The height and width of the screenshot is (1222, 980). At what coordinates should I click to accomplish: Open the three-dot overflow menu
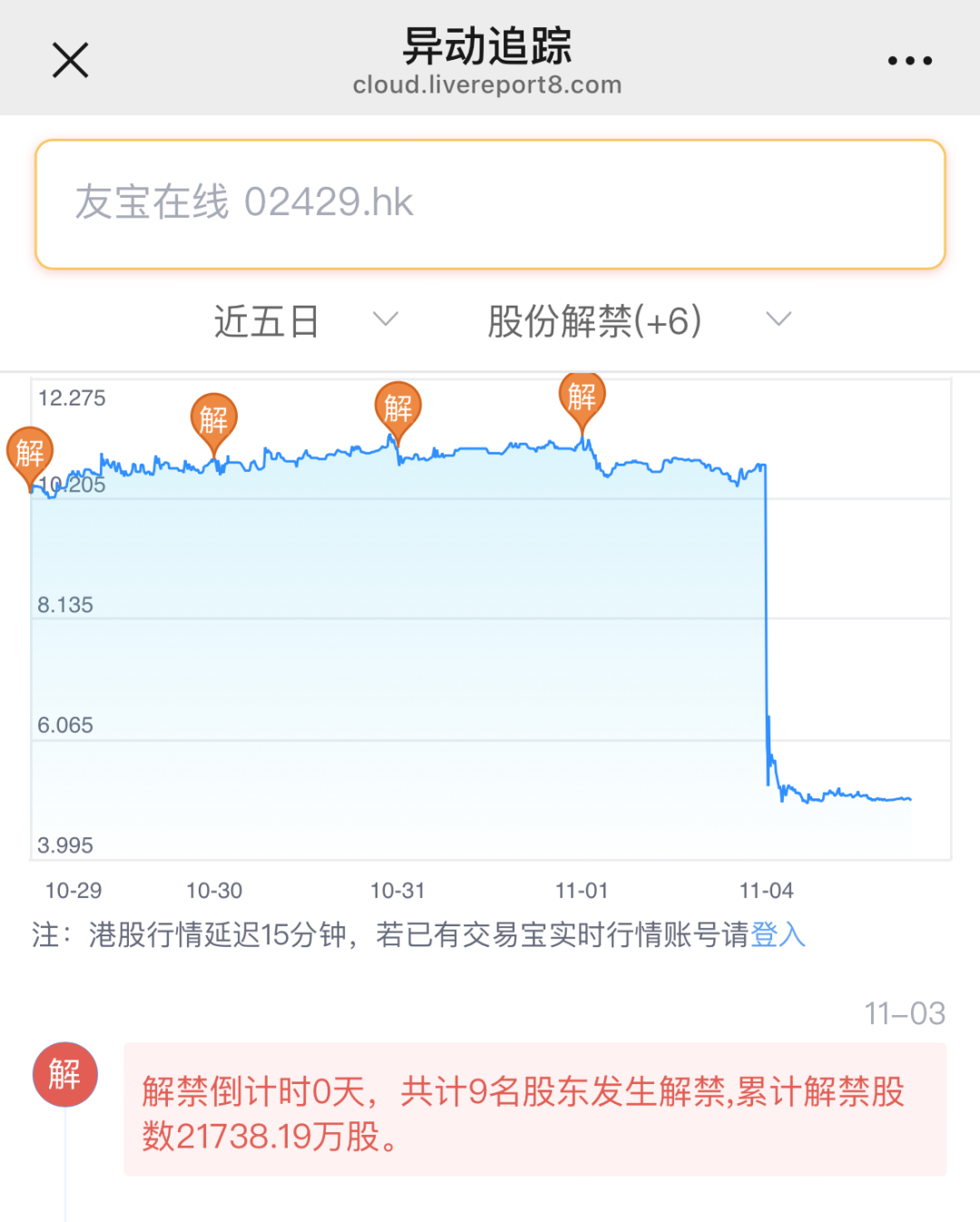(x=909, y=61)
